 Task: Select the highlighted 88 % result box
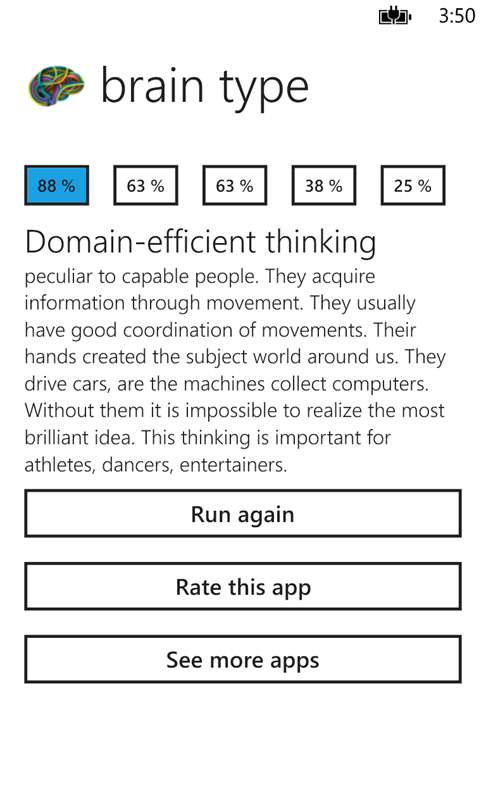(56, 185)
